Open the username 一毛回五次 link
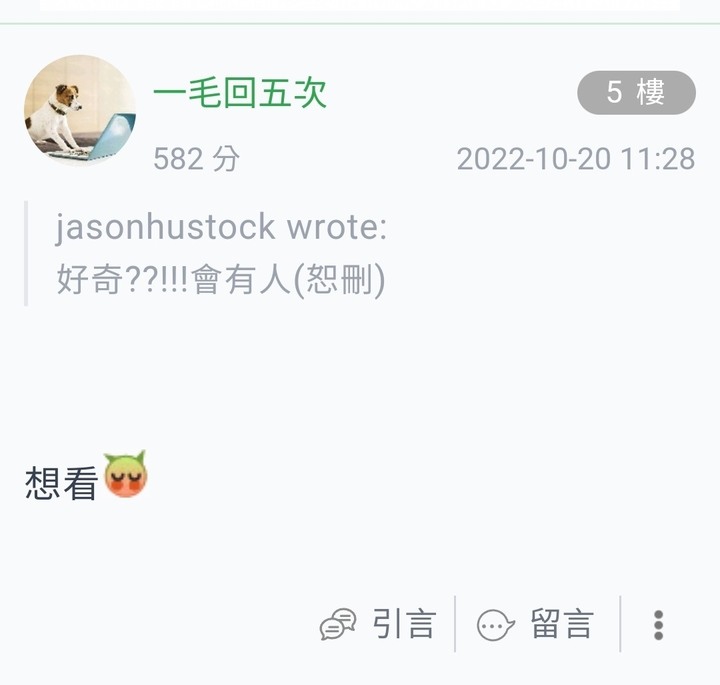 (x=240, y=94)
